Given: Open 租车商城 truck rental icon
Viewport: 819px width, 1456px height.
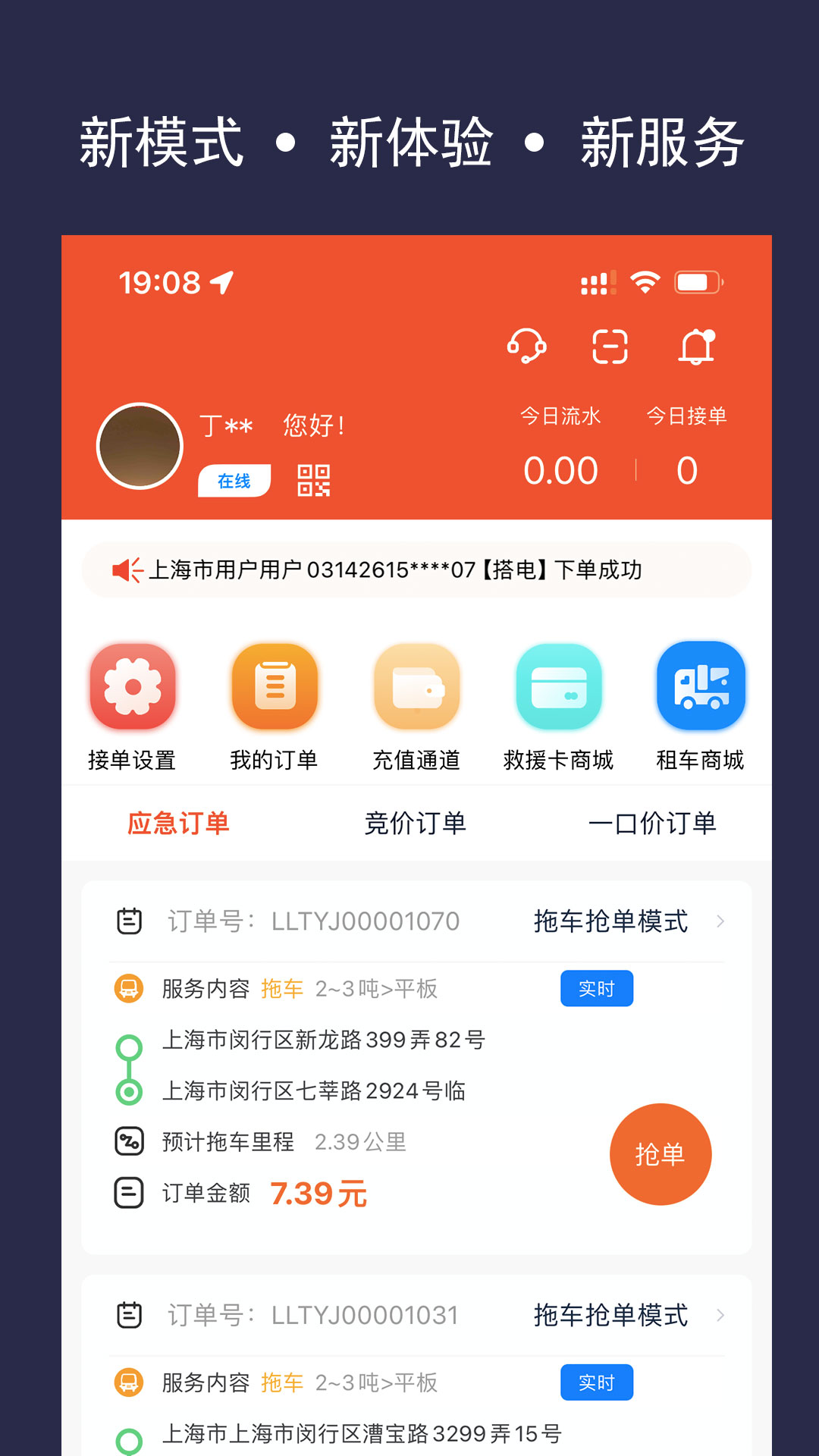Looking at the screenshot, I should pyautogui.click(x=701, y=686).
